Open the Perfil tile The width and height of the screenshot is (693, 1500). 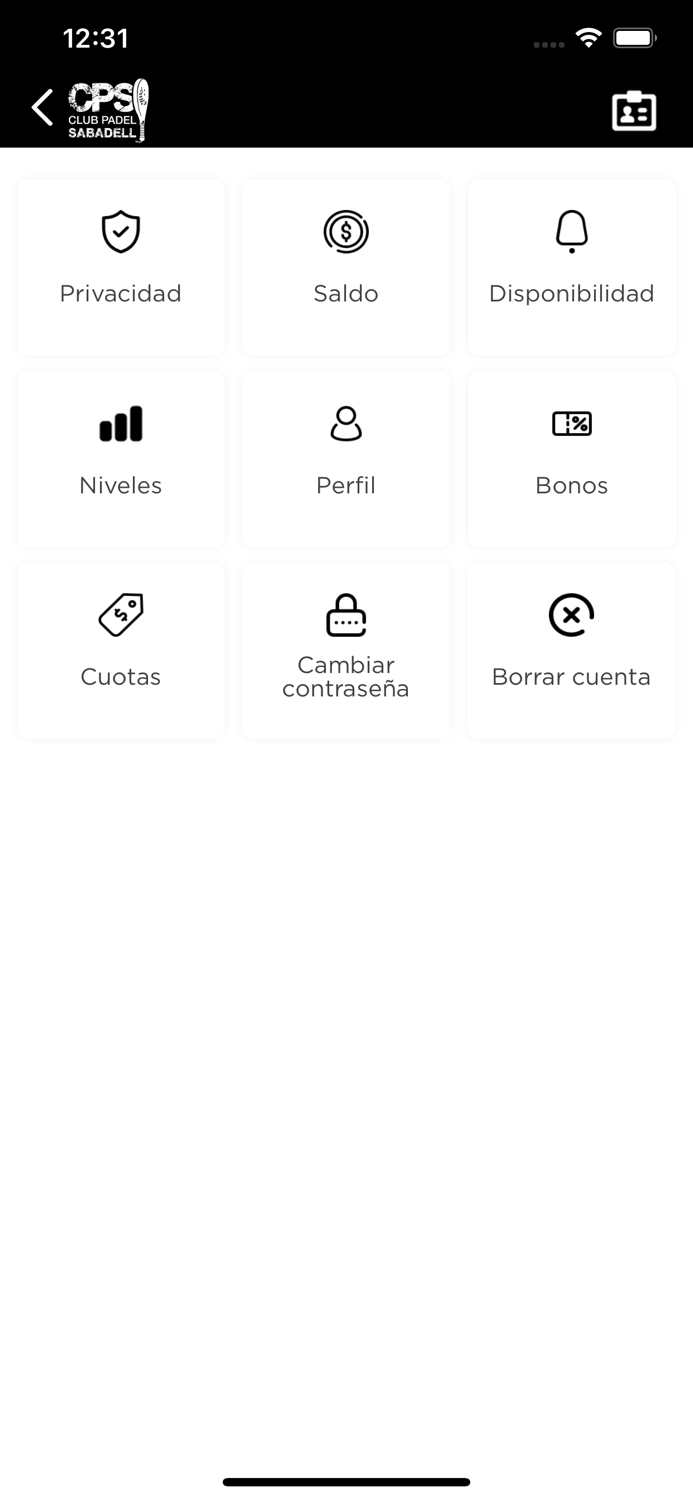pyautogui.click(x=346, y=459)
